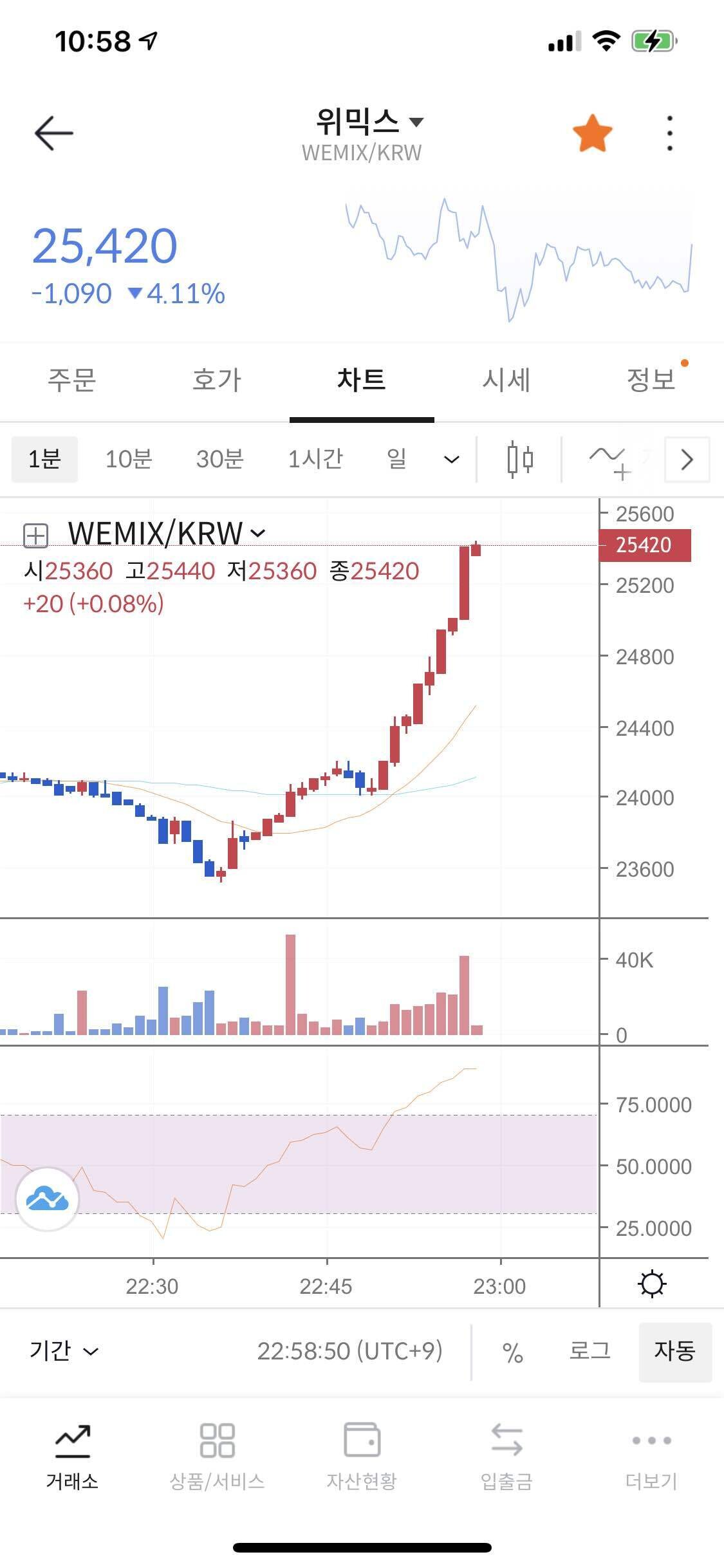The height and width of the screenshot is (1568, 724).
Task: Switch to the 정보 tab
Action: [651, 380]
